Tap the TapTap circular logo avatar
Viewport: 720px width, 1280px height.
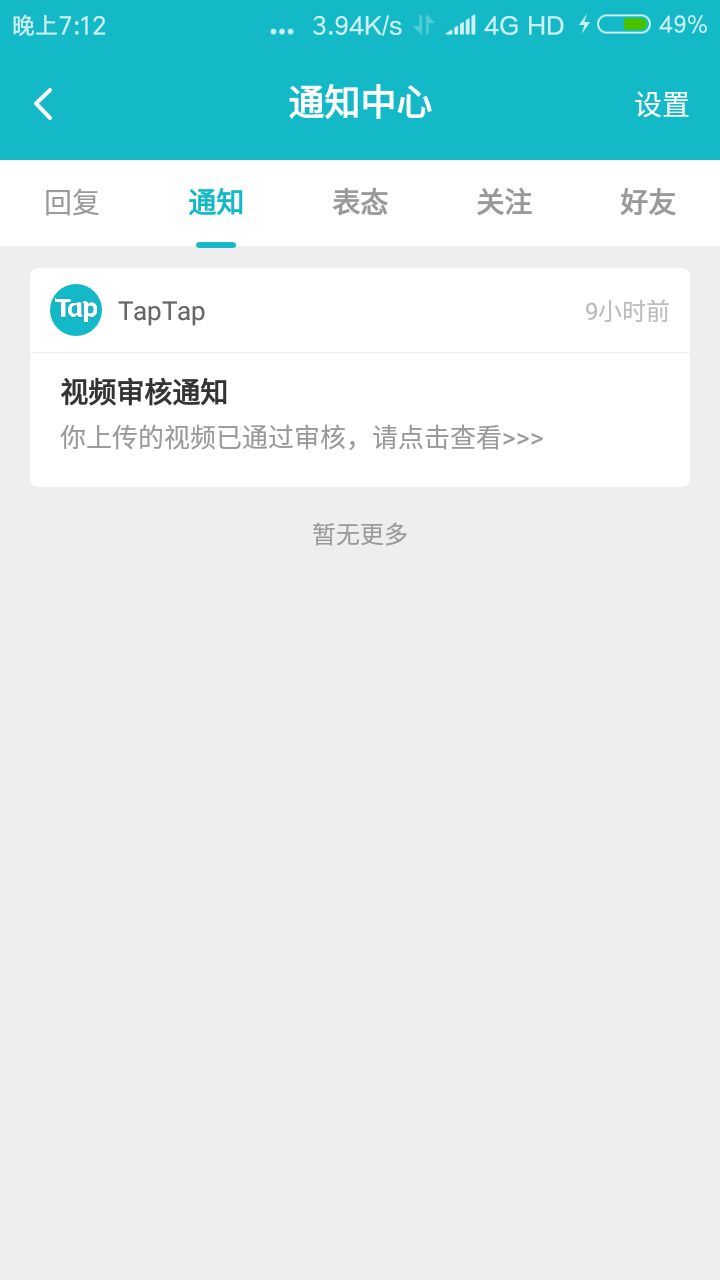74,309
